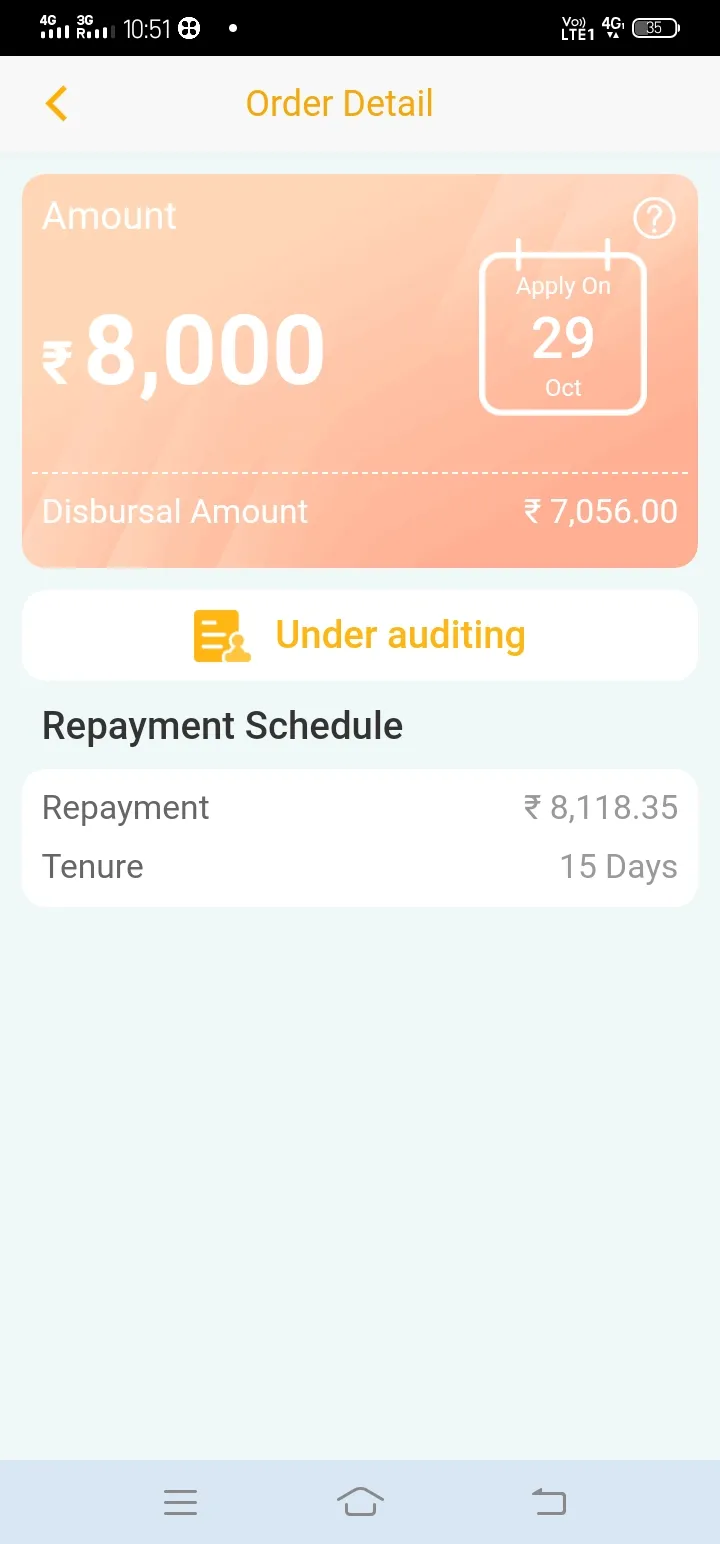The height and width of the screenshot is (1544, 720).
Task: Go back from Order Detail
Action: (x=57, y=104)
